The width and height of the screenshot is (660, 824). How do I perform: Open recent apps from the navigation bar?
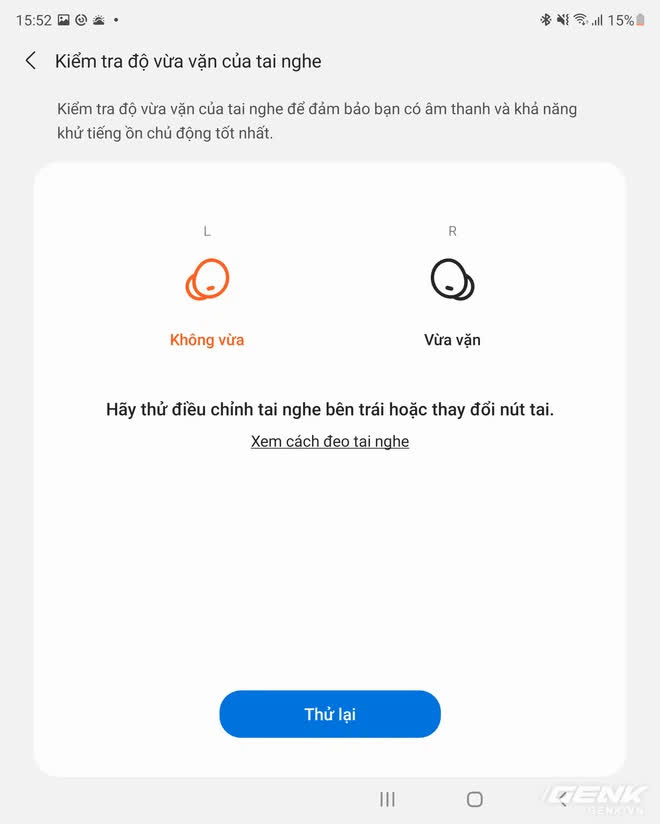click(387, 799)
